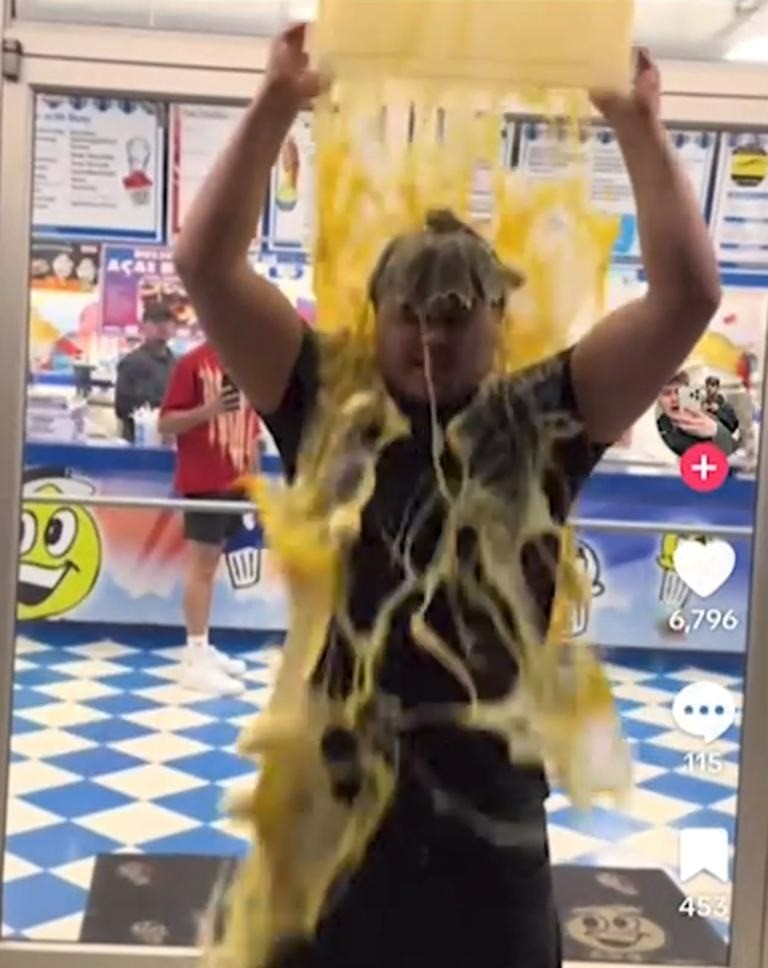The width and height of the screenshot is (768, 968).
Task: Like this video with the heart icon
Action: coord(704,568)
